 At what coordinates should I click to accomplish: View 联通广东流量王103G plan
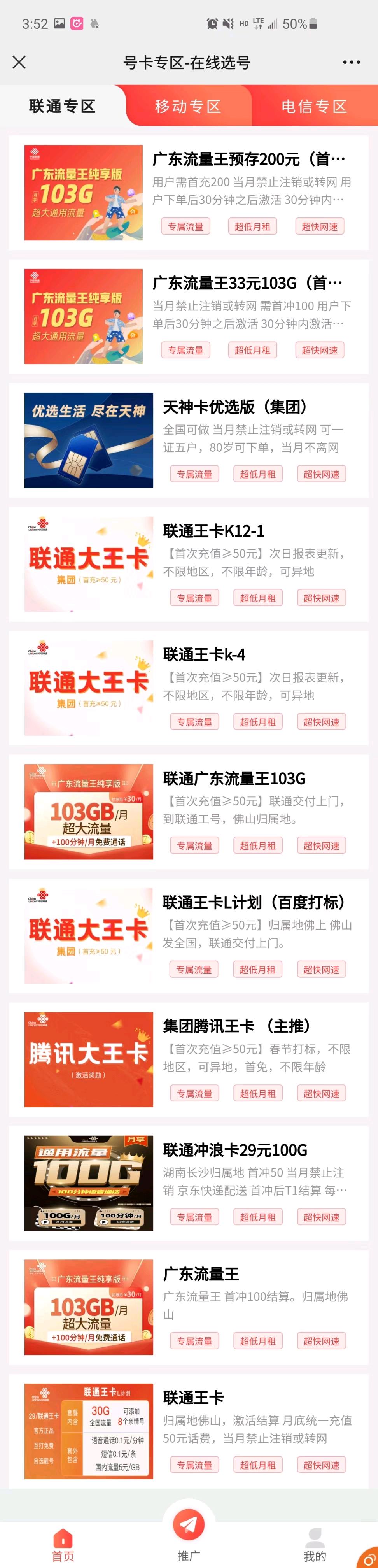(x=234, y=779)
